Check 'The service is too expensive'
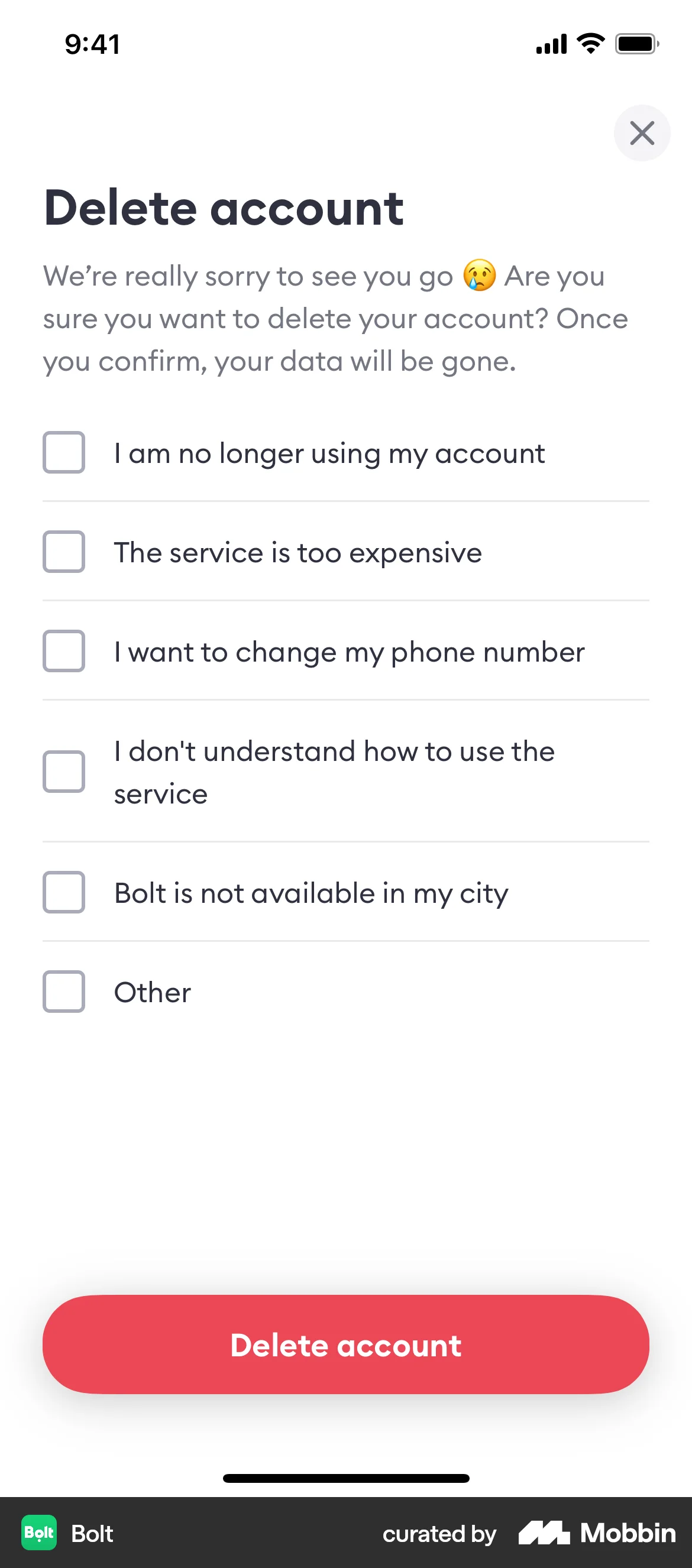Screen dimensions: 692x1568 [63, 552]
